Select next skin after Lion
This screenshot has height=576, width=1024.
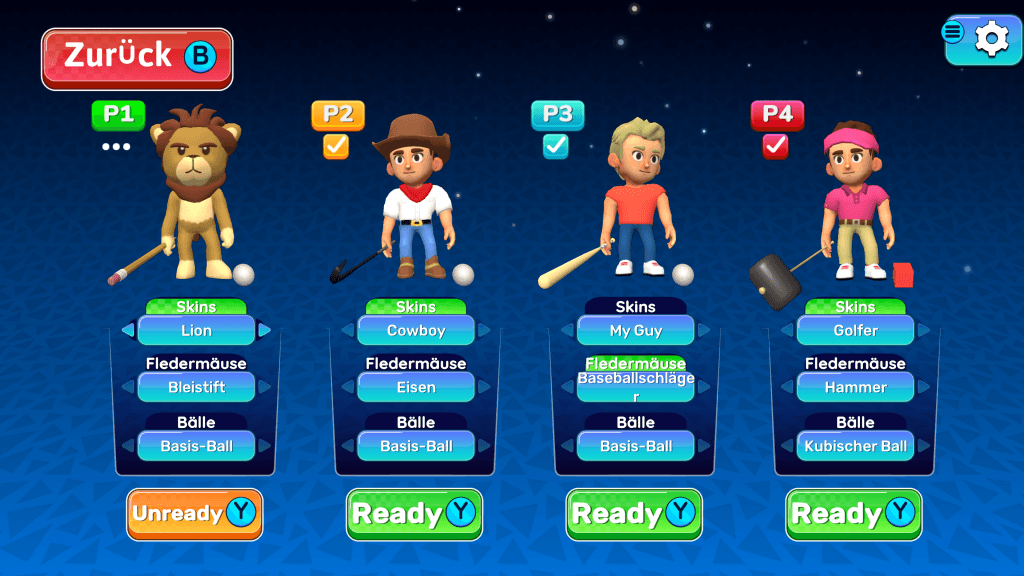tap(264, 330)
